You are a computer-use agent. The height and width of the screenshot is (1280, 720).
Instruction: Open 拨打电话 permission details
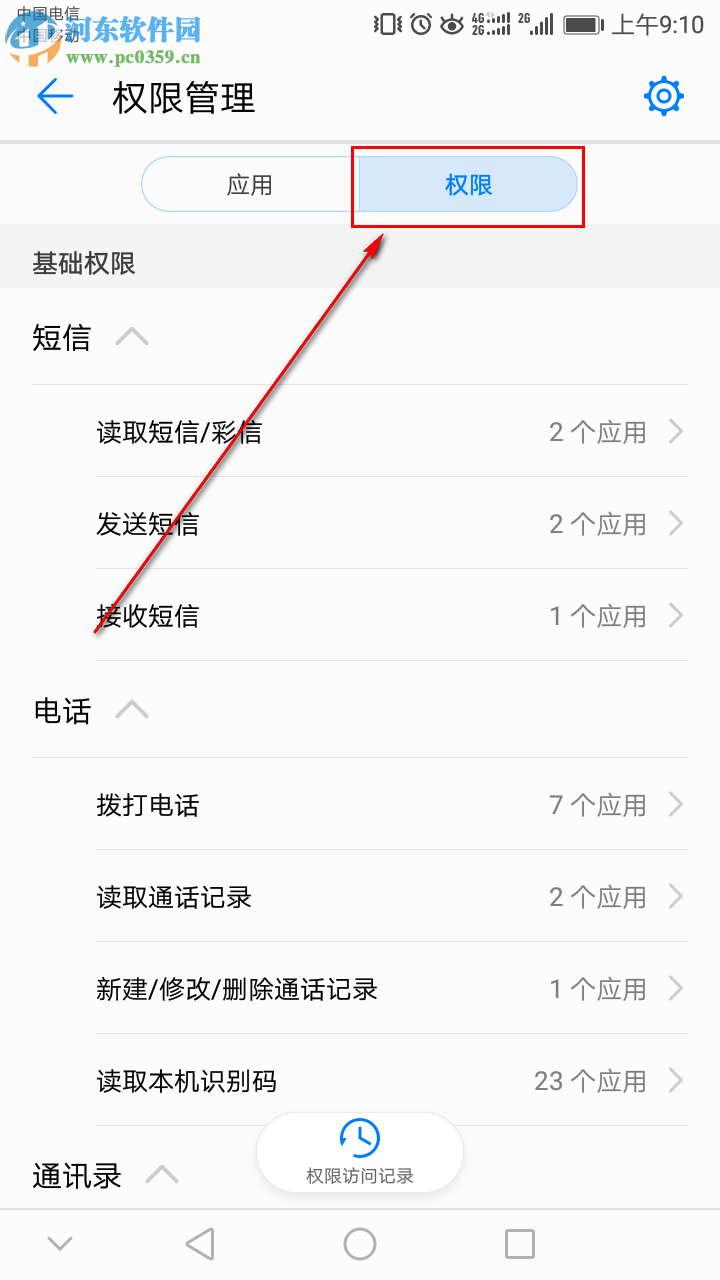pos(360,804)
